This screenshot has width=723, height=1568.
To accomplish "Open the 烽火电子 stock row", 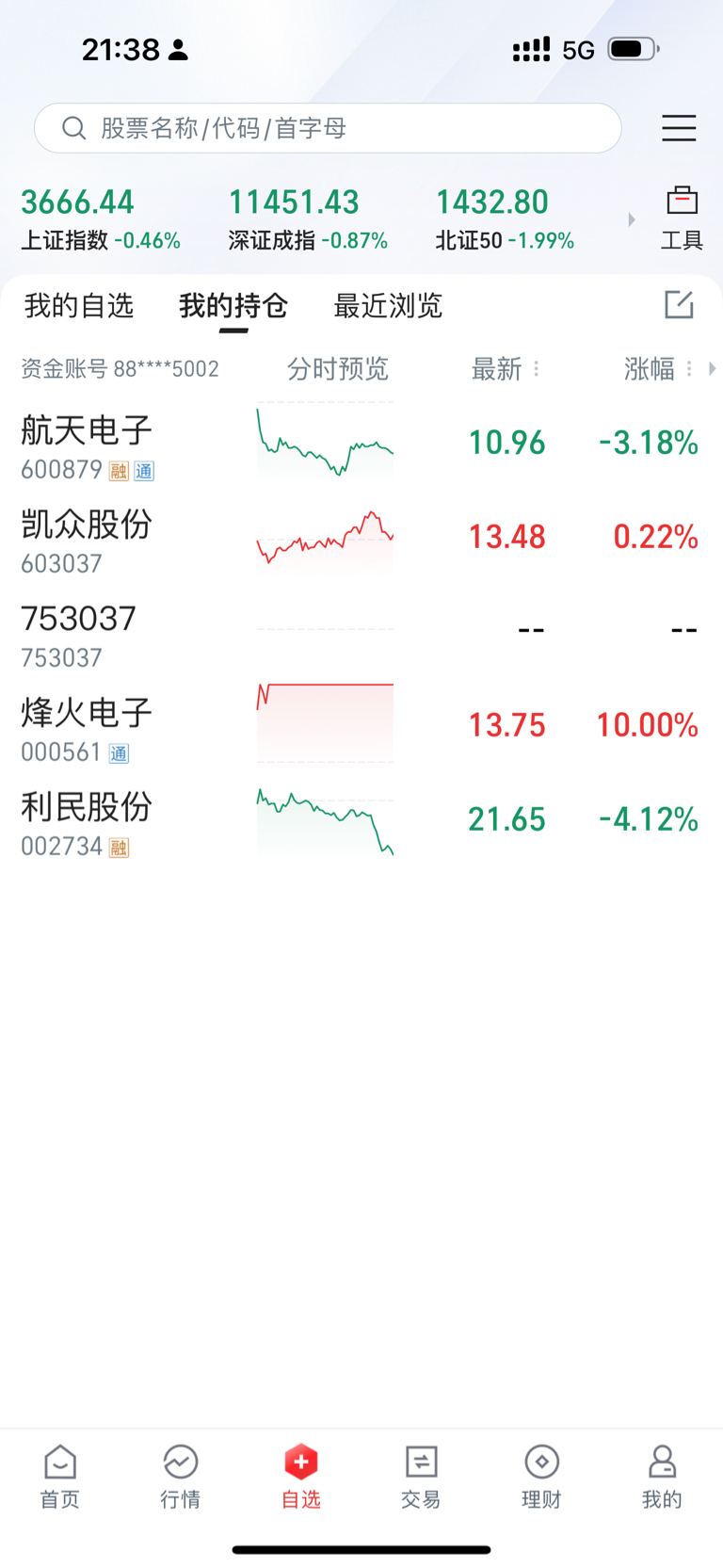I will tap(361, 725).
